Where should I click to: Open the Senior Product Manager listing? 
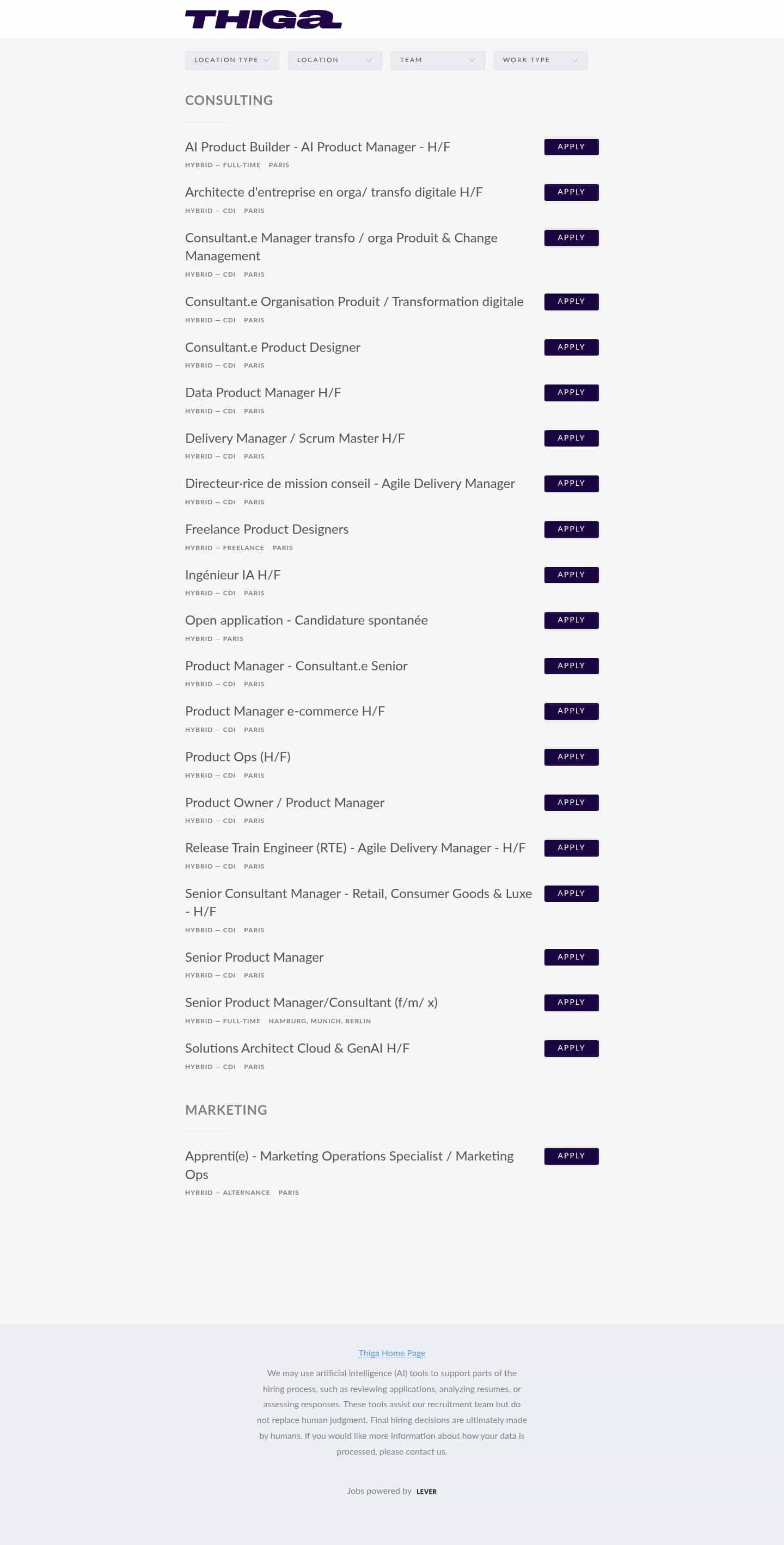pyautogui.click(x=254, y=957)
